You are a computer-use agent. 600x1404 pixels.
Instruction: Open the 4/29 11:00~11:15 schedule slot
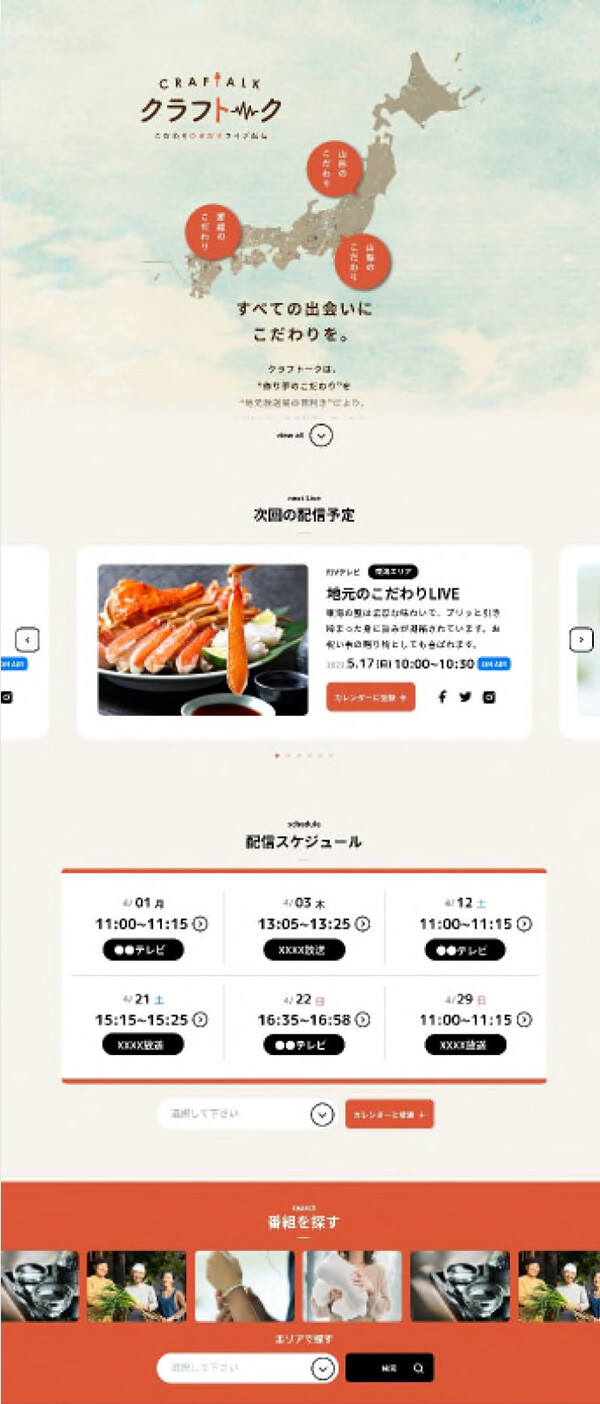[x=524, y=1020]
